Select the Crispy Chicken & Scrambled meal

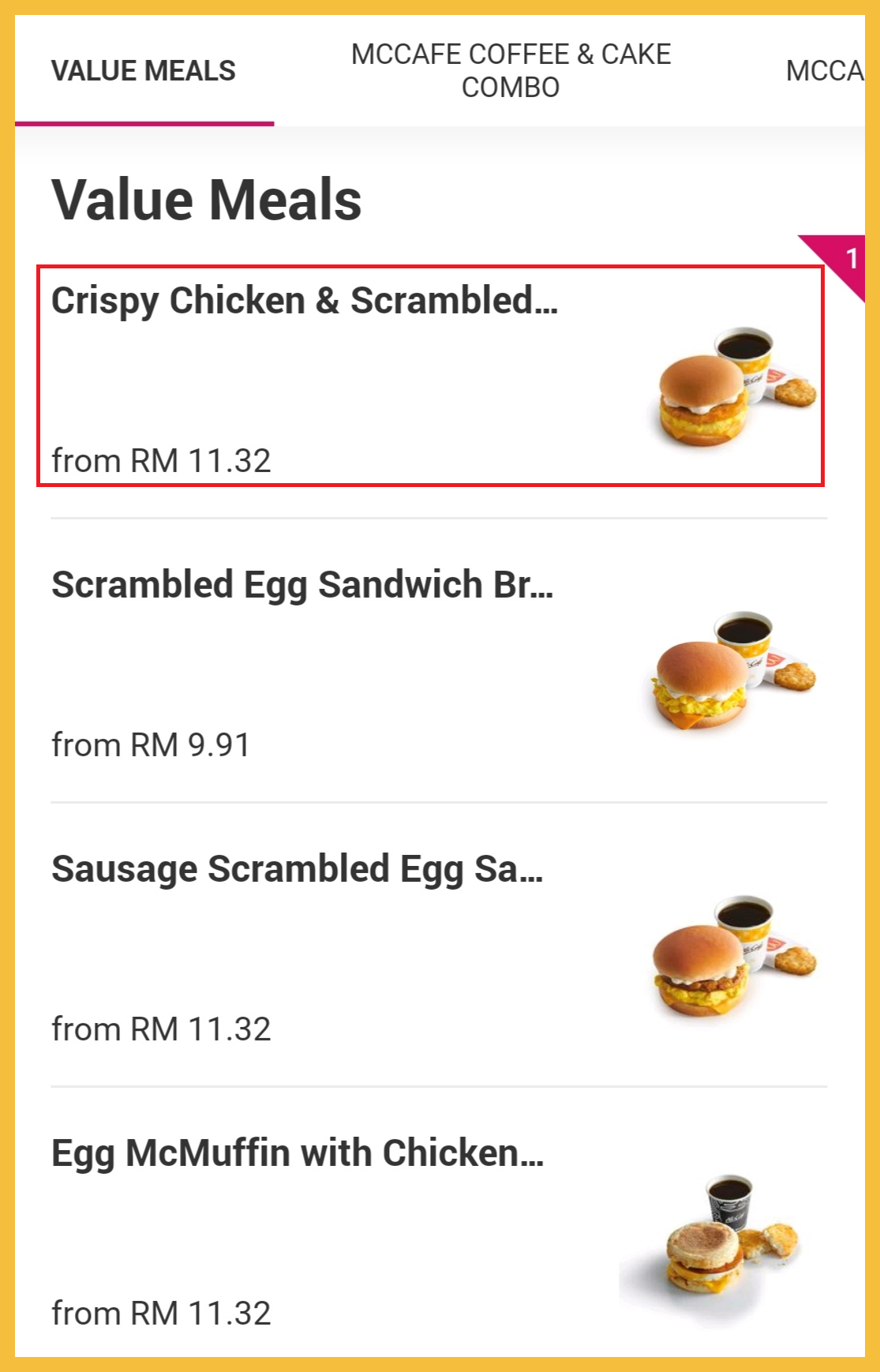pyautogui.click(x=430, y=376)
